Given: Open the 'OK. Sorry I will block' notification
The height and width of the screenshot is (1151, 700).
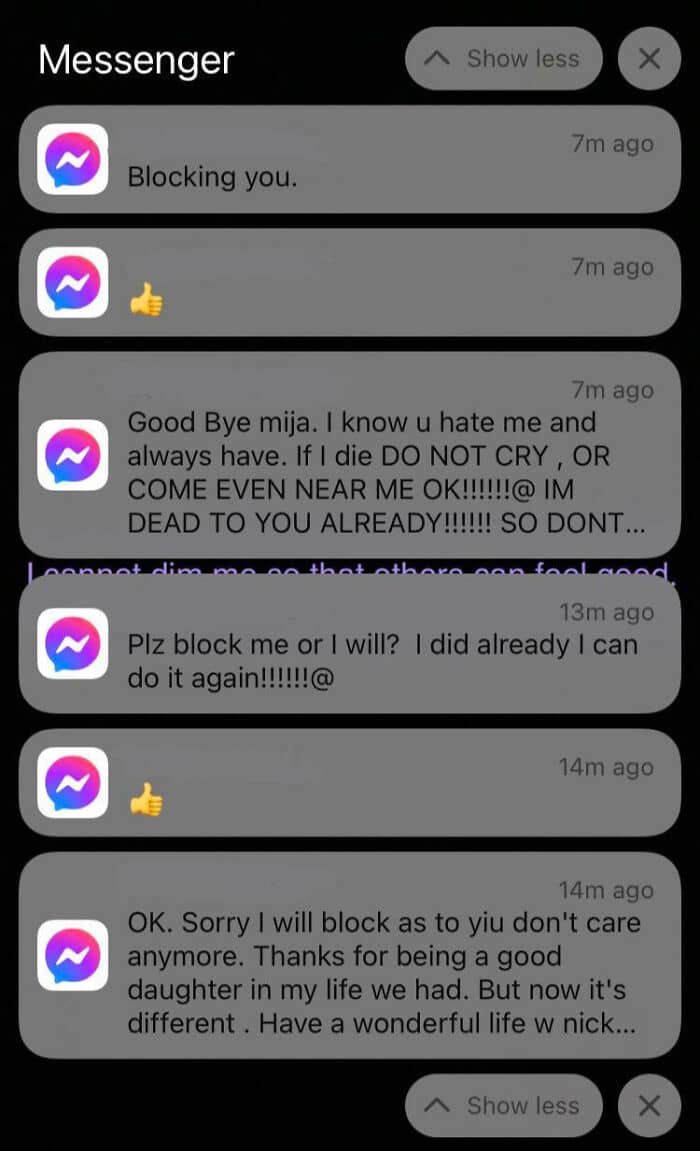Looking at the screenshot, I should (350, 955).
